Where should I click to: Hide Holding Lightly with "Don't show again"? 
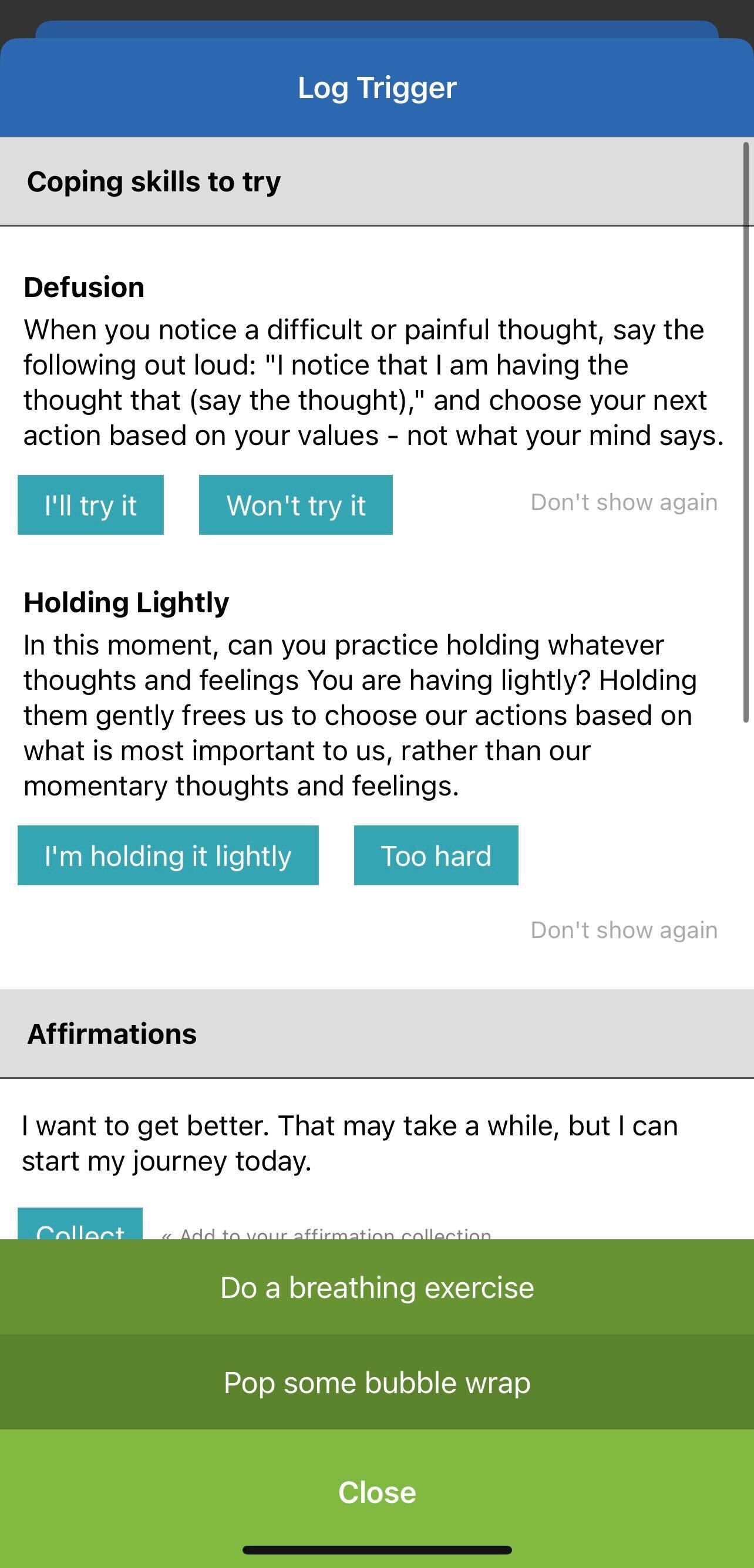click(x=624, y=930)
